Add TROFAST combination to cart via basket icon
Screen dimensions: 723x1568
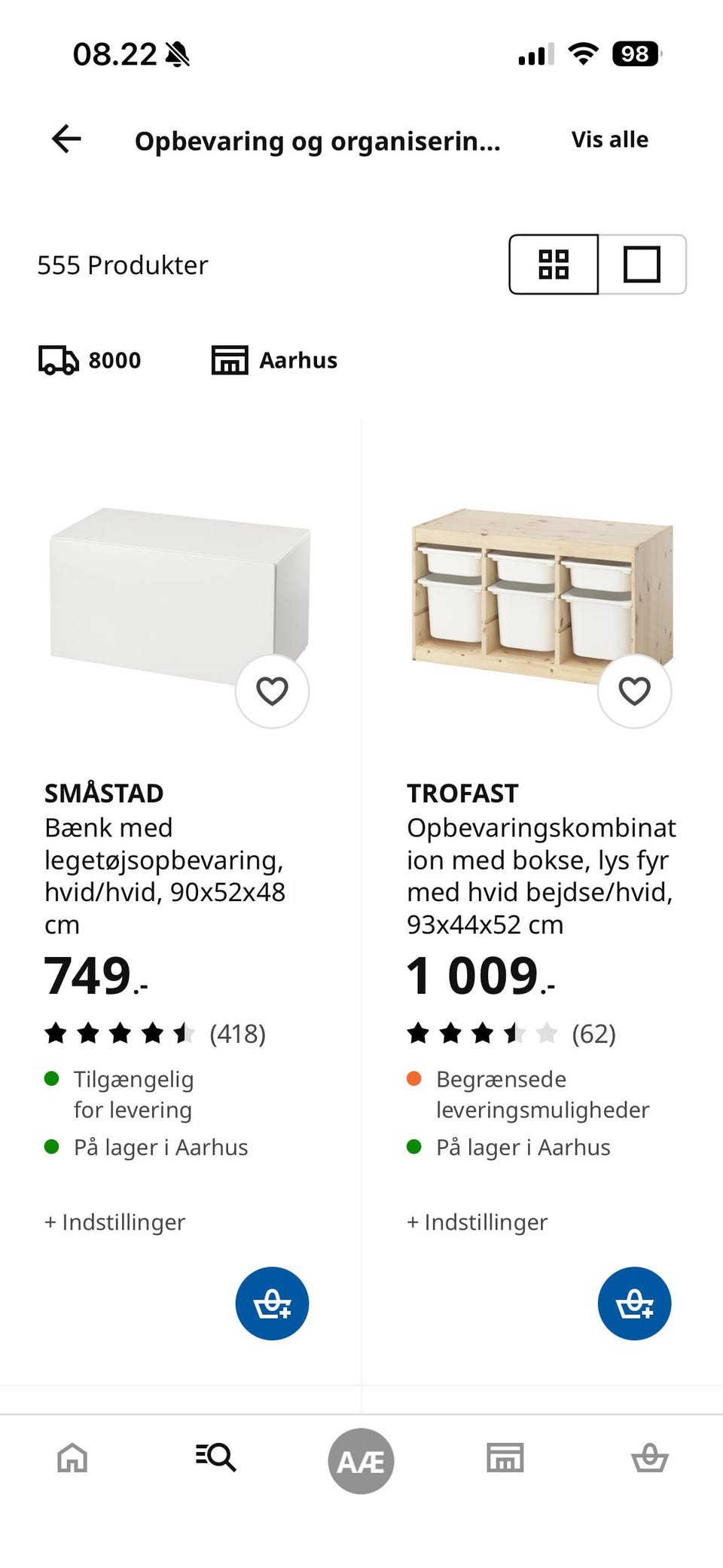pos(635,1304)
